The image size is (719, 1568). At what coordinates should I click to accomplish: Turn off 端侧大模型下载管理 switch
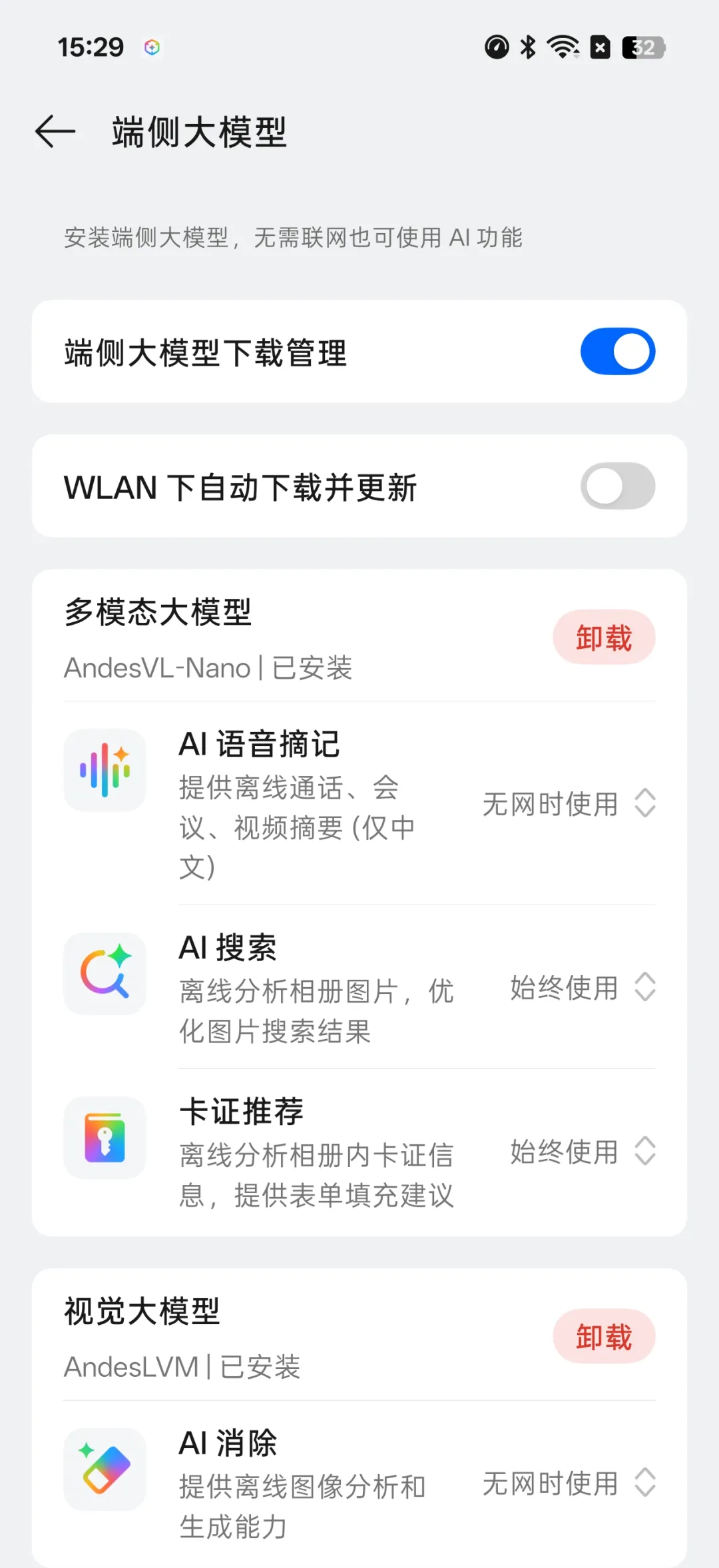coord(617,351)
